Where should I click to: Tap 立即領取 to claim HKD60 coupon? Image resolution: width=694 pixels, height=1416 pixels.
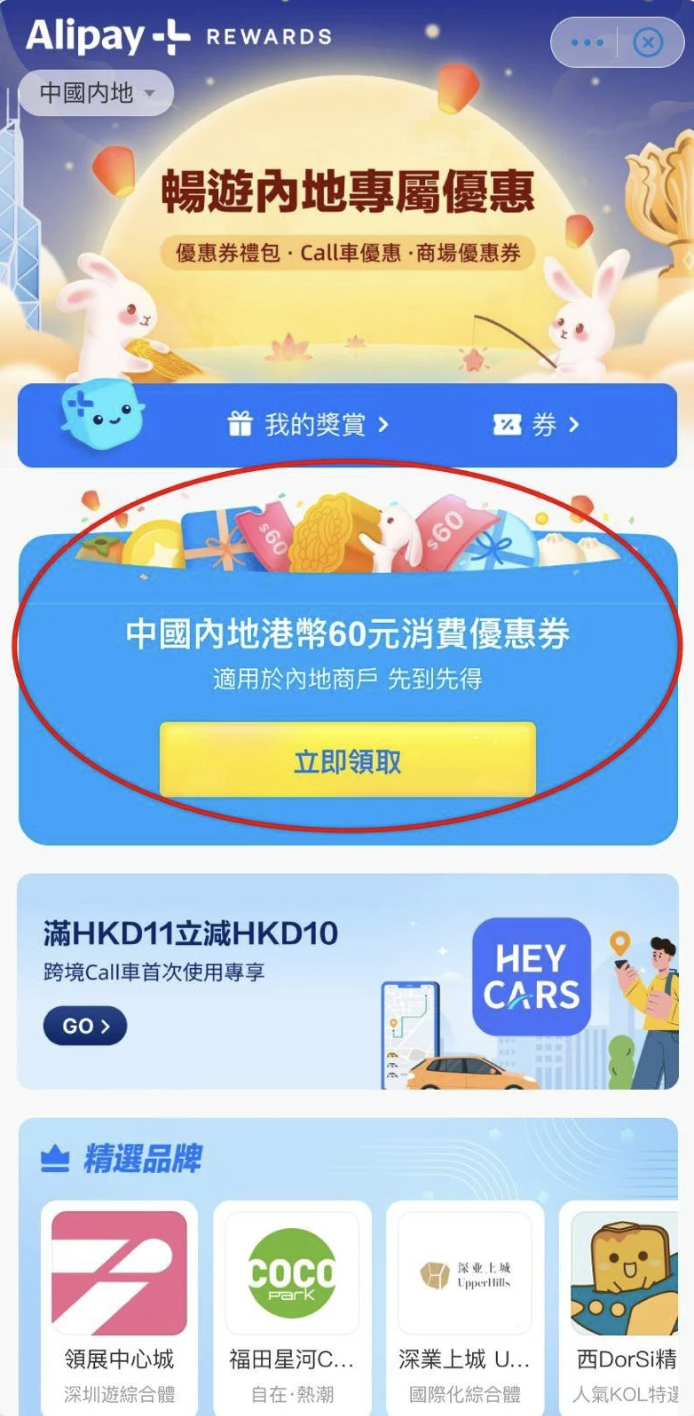(348, 761)
